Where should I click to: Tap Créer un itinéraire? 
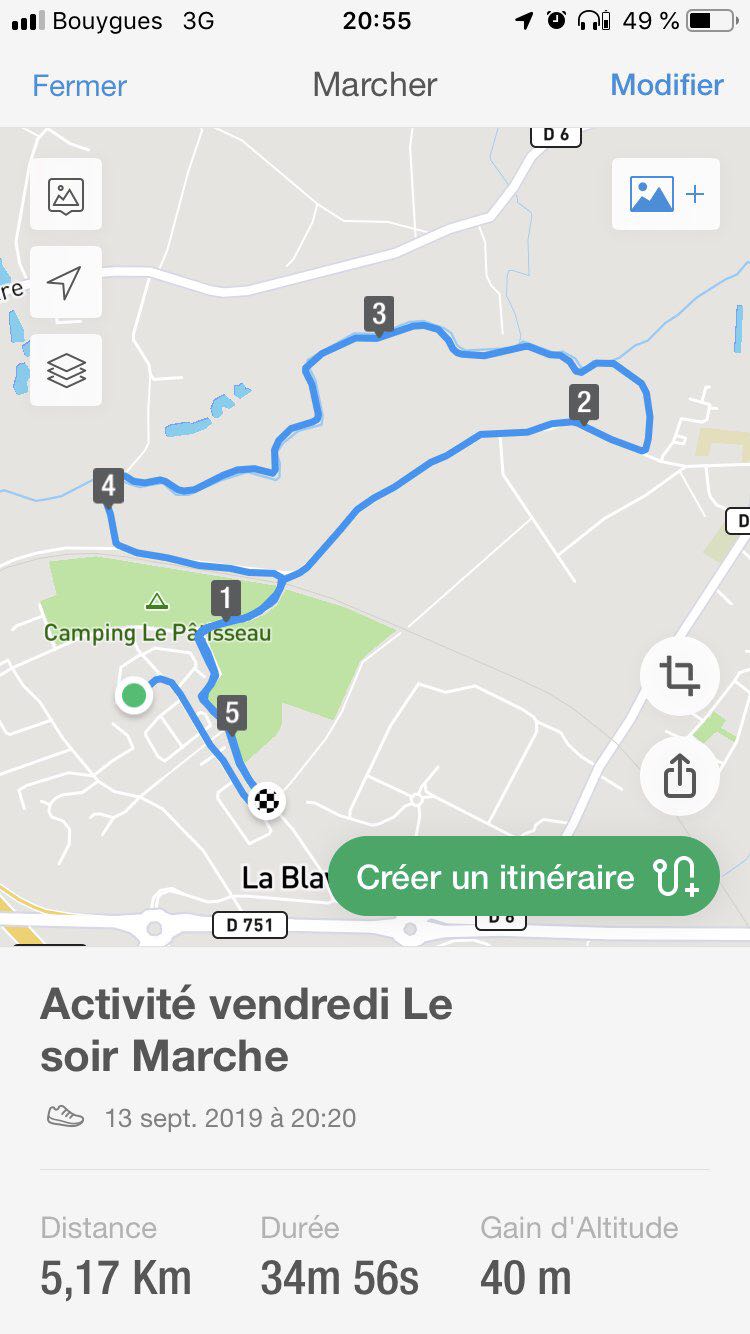pos(523,877)
